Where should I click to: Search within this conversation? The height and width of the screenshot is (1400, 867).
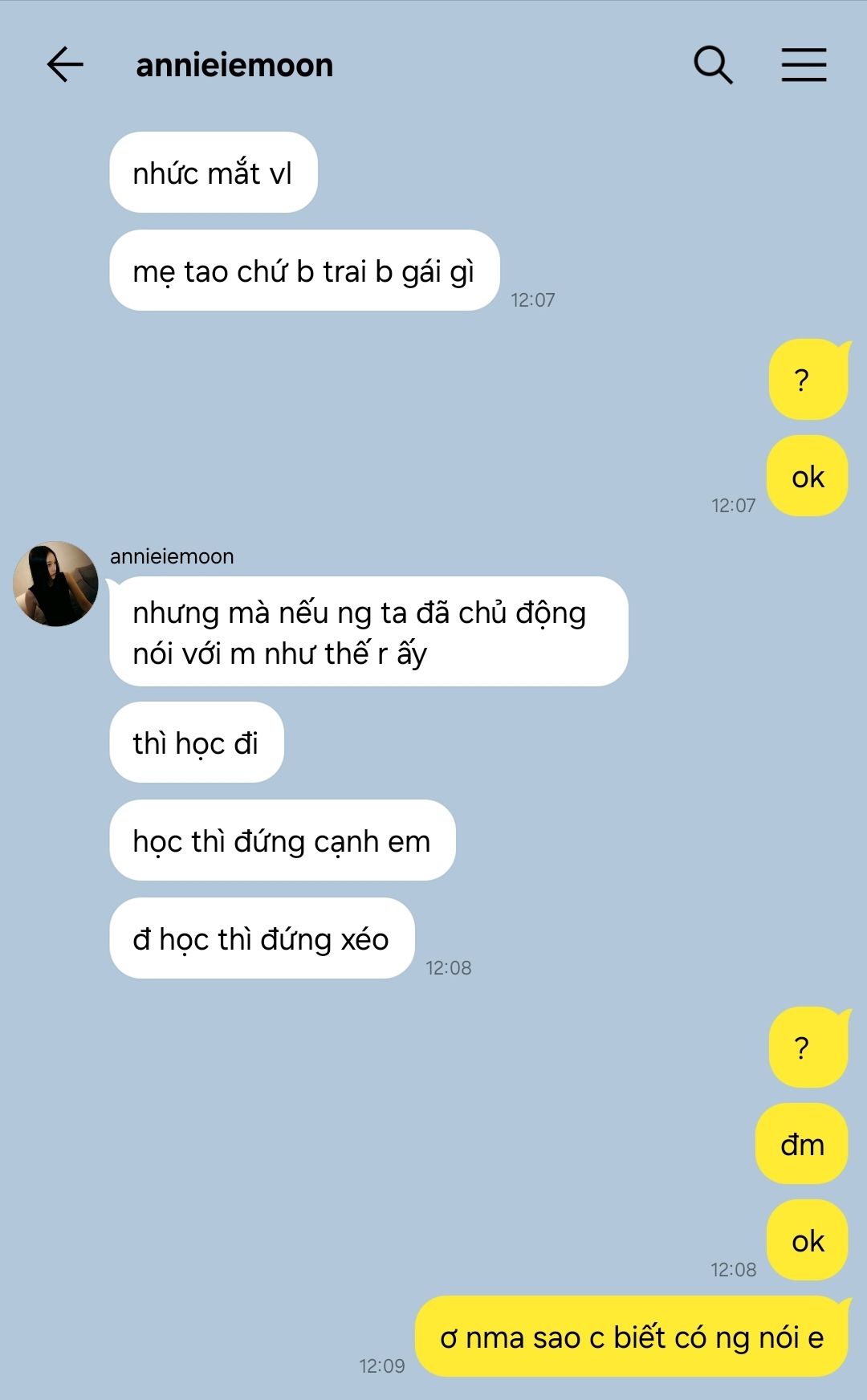click(x=713, y=64)
